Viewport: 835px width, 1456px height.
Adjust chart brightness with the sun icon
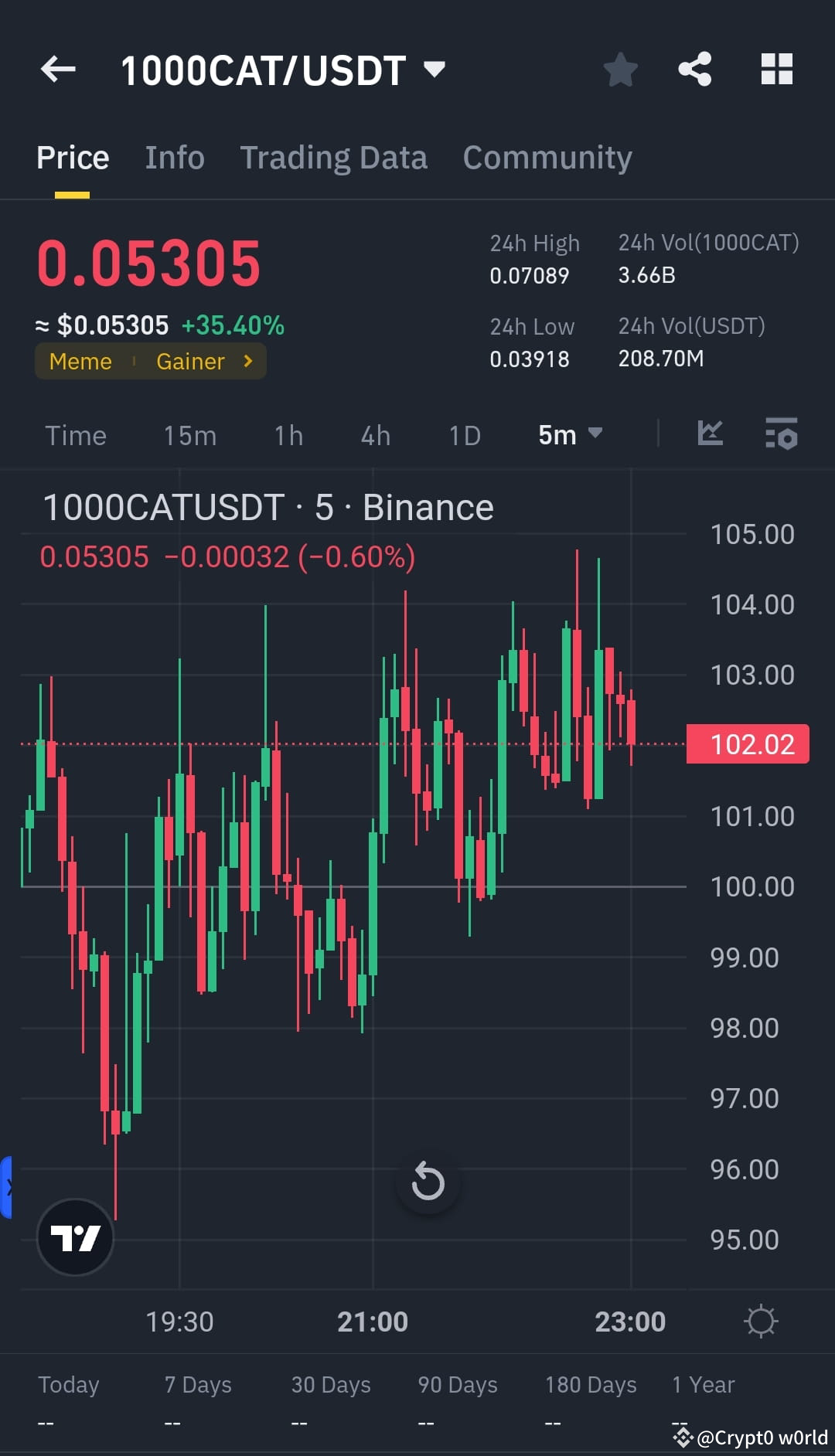click(762, 1321)
